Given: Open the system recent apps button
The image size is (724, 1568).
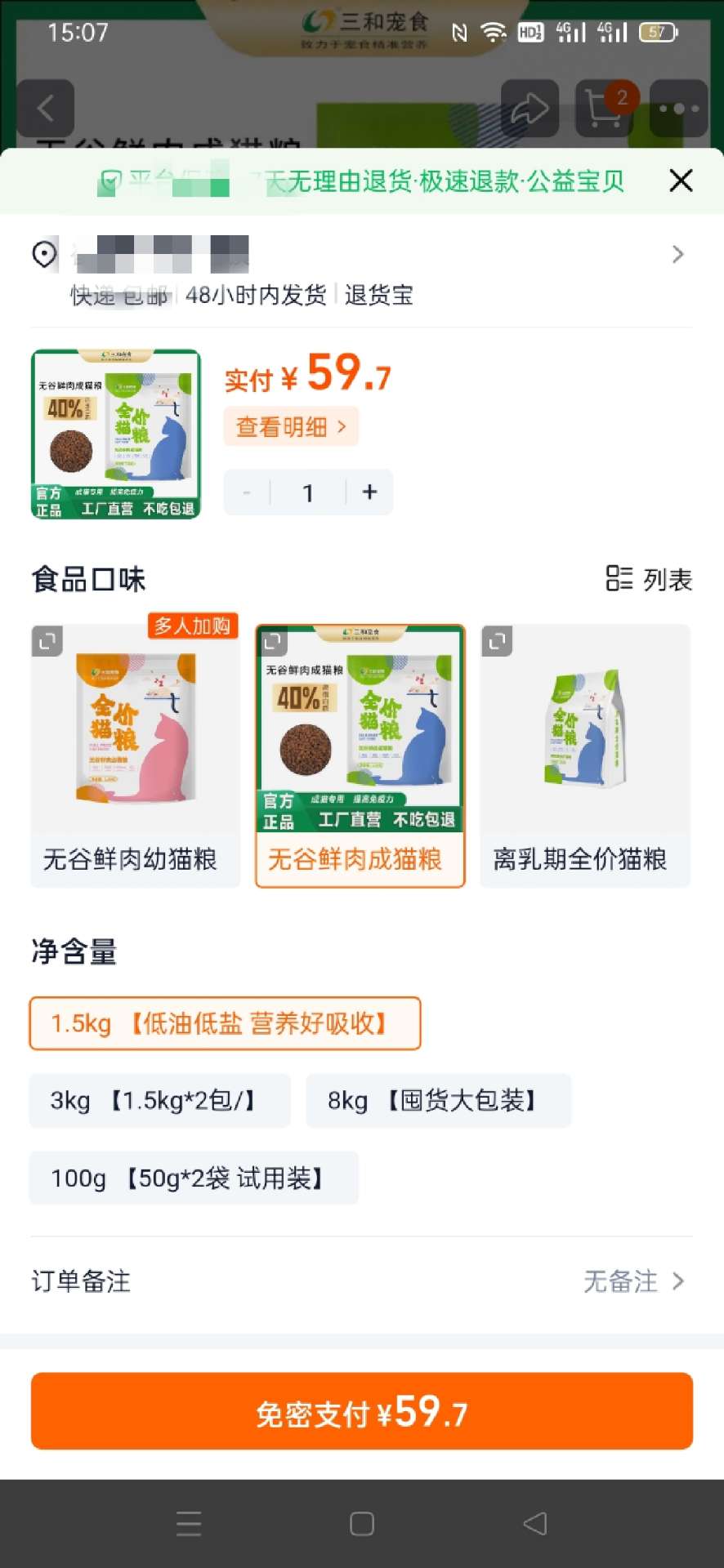Looking at the screenshot, I should [189, 1523].
